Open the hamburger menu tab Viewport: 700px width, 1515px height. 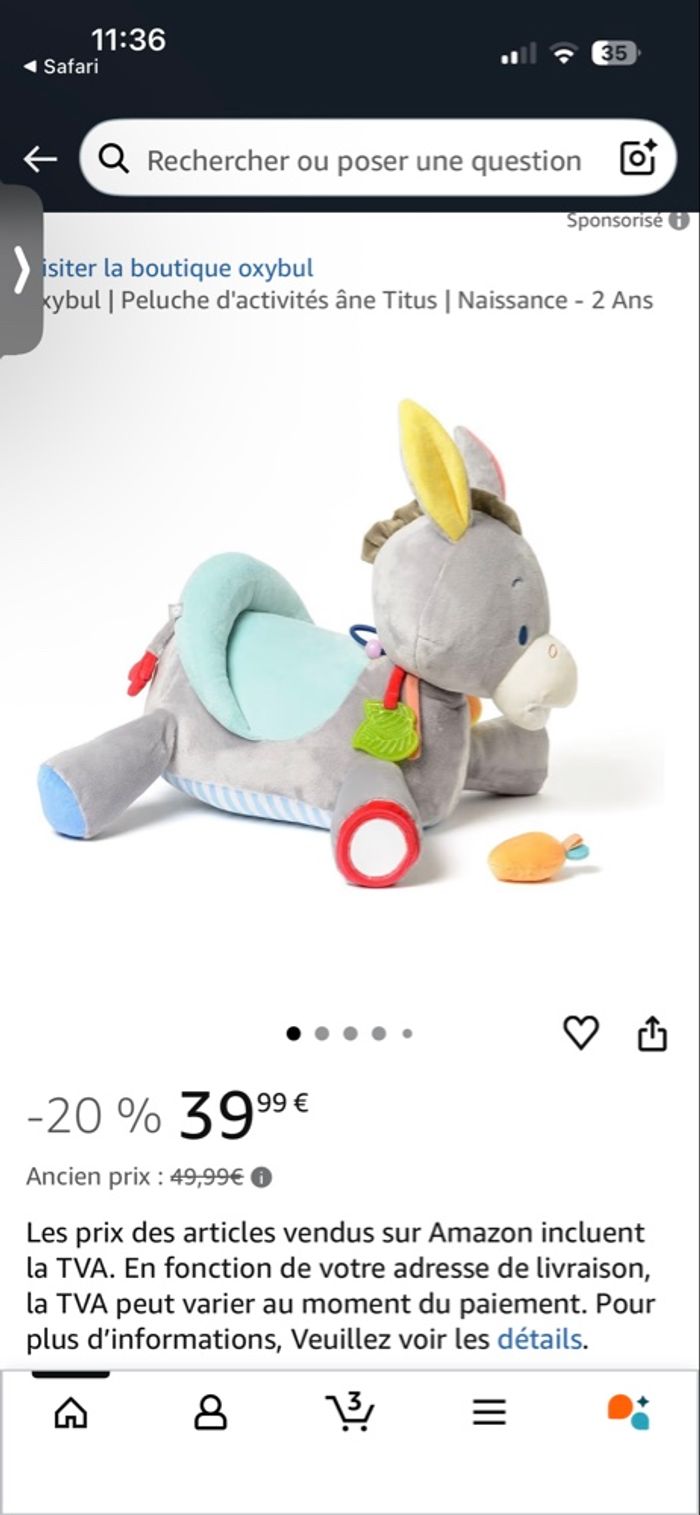pyautogui.click(x=489, y=1412)
